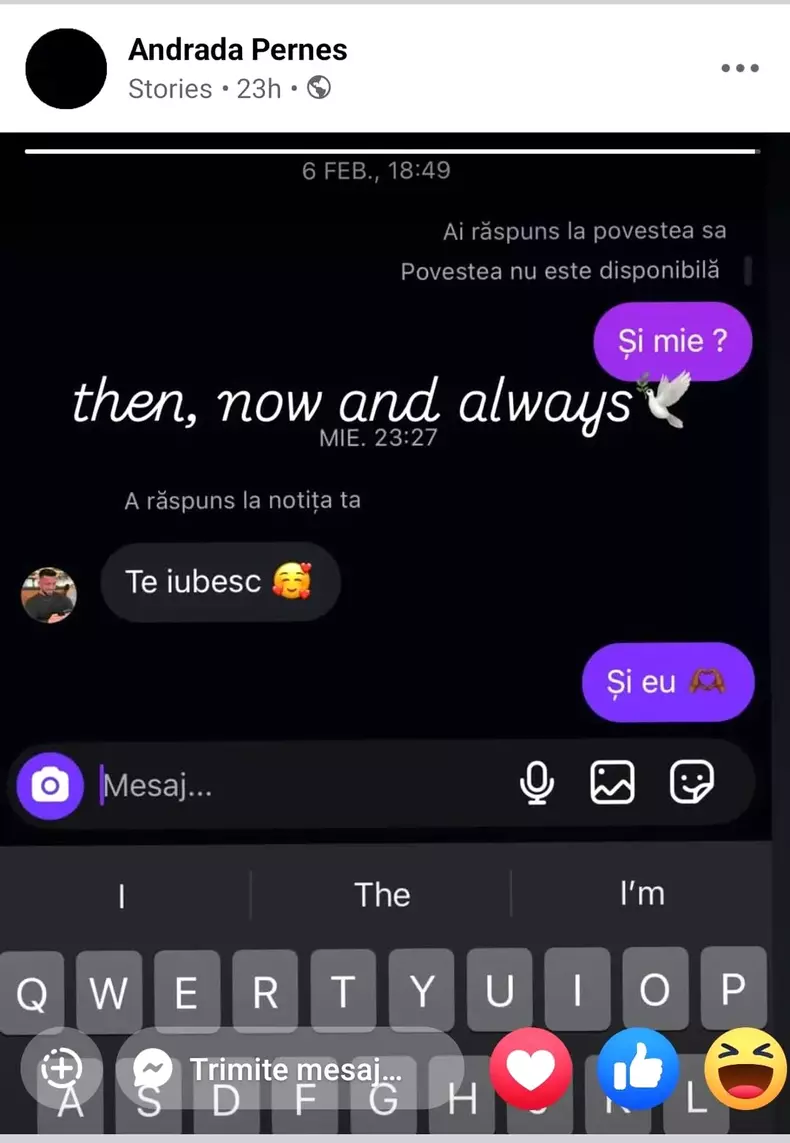React with the laughing haha emoji
The image size is (790, 1143).
(x=746, y=1069)
